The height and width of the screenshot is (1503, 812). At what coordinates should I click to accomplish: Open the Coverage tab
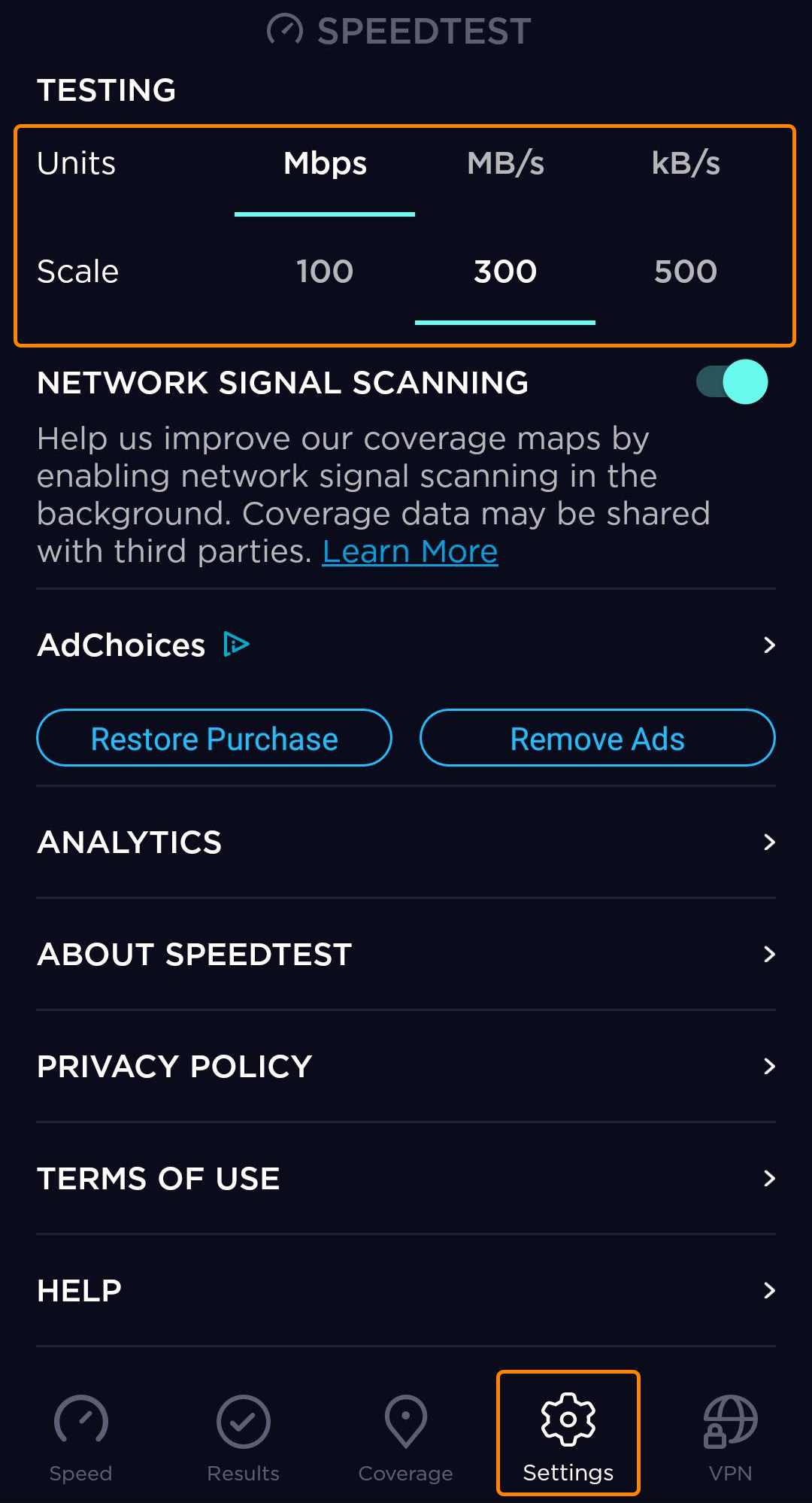pos(406,1437)
